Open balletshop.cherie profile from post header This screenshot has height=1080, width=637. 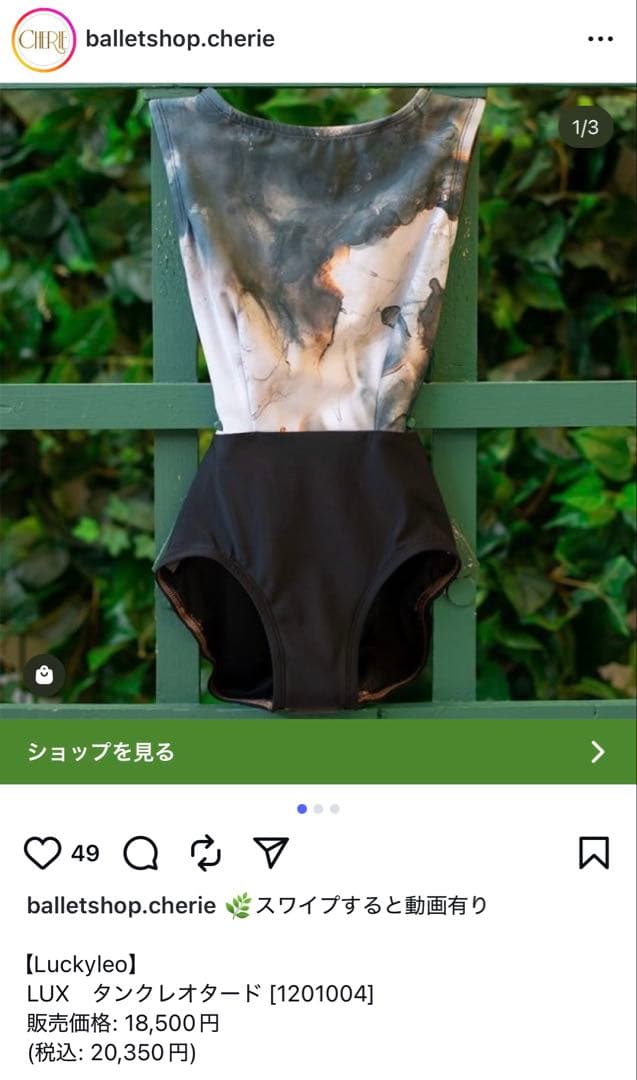(180, 40)
